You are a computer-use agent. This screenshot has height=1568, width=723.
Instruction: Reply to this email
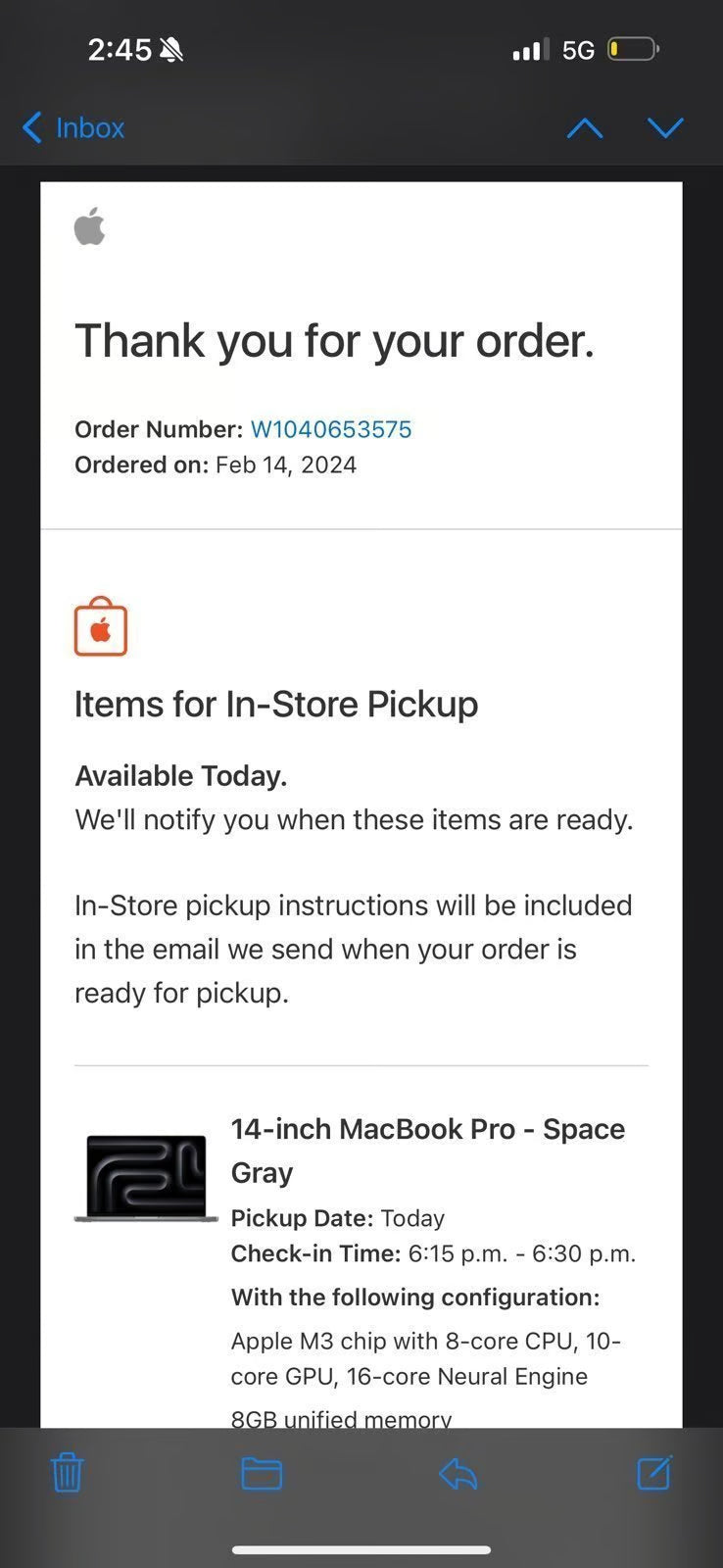[458, 1472]
